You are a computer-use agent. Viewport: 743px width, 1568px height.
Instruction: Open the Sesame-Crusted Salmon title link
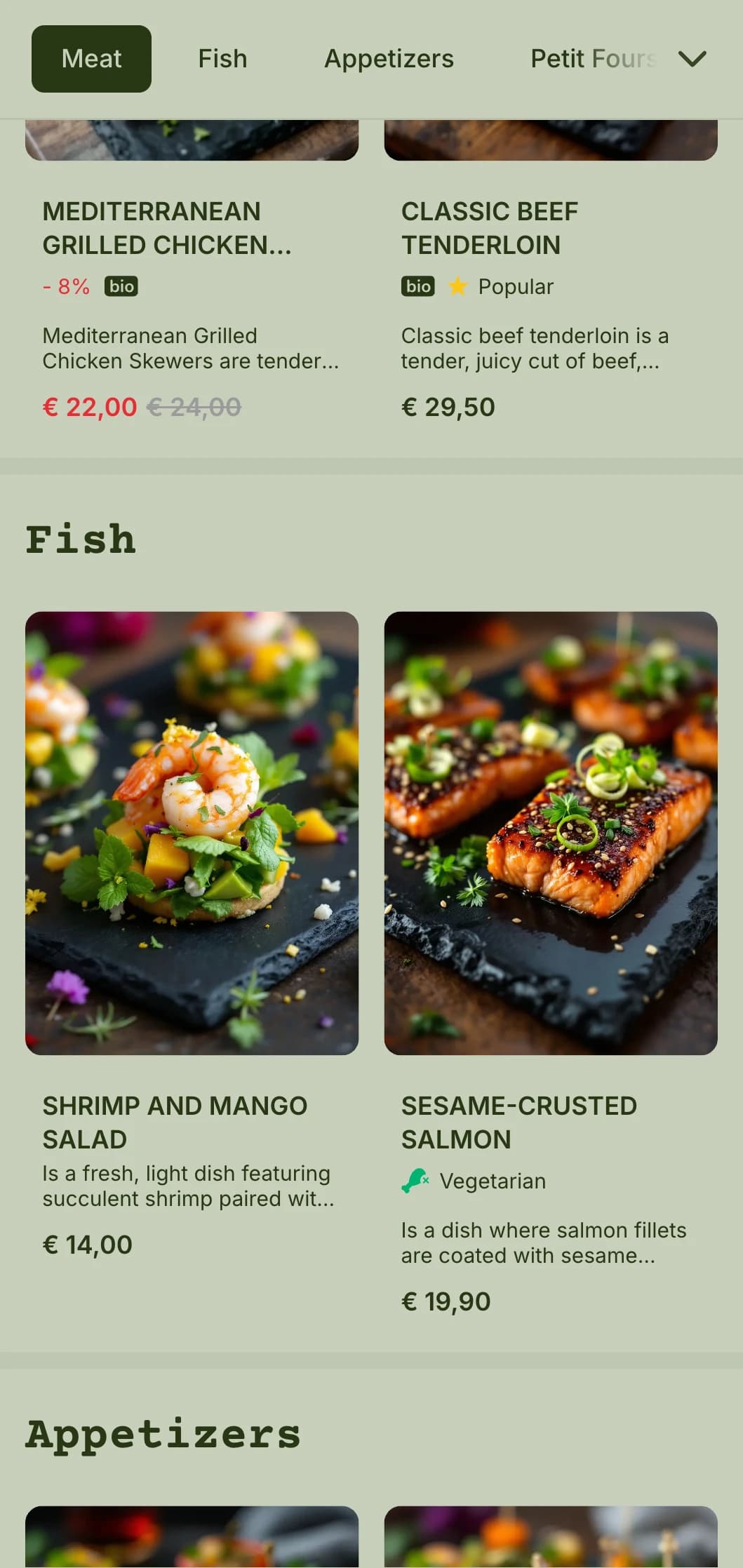point(518,1123)
